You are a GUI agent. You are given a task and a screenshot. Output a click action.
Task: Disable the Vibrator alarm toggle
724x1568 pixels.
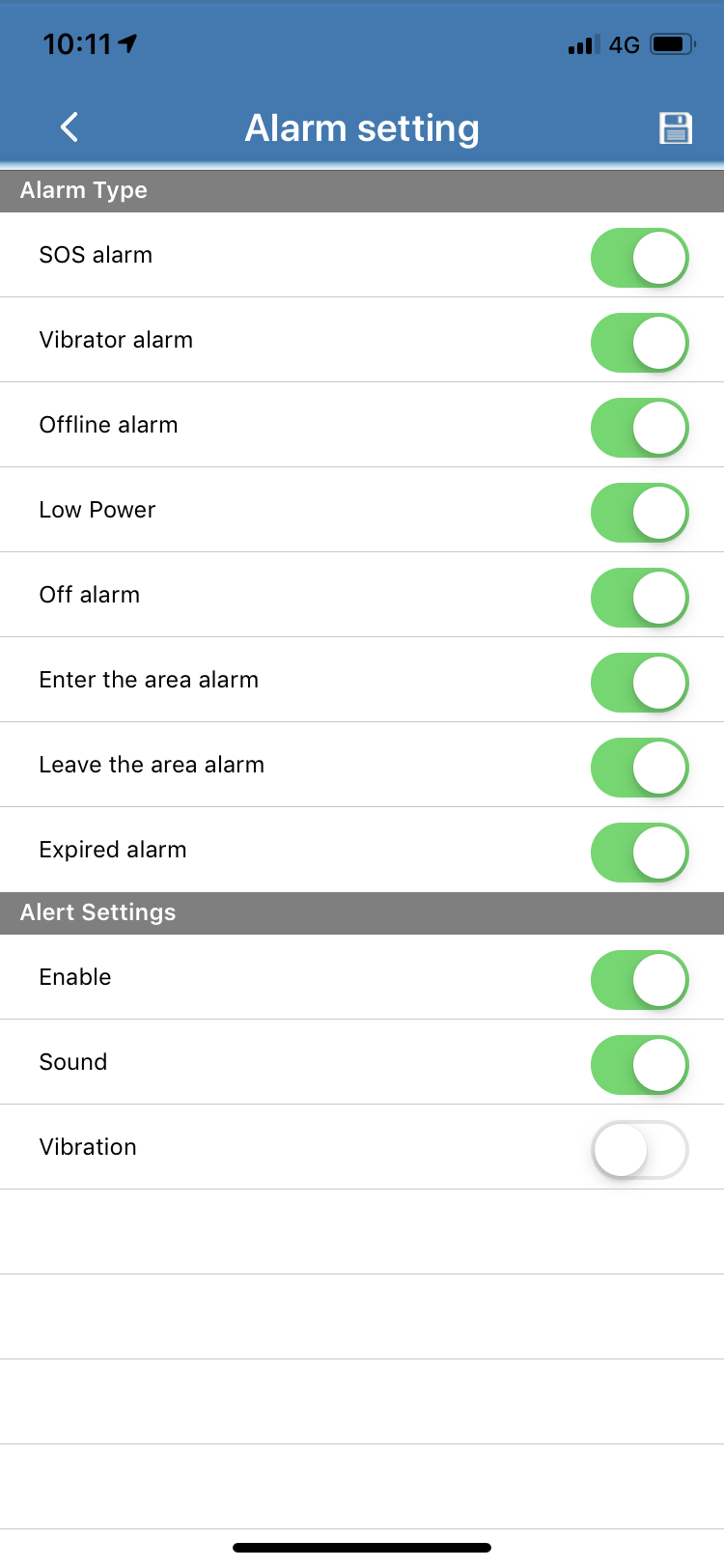point(639,343)
